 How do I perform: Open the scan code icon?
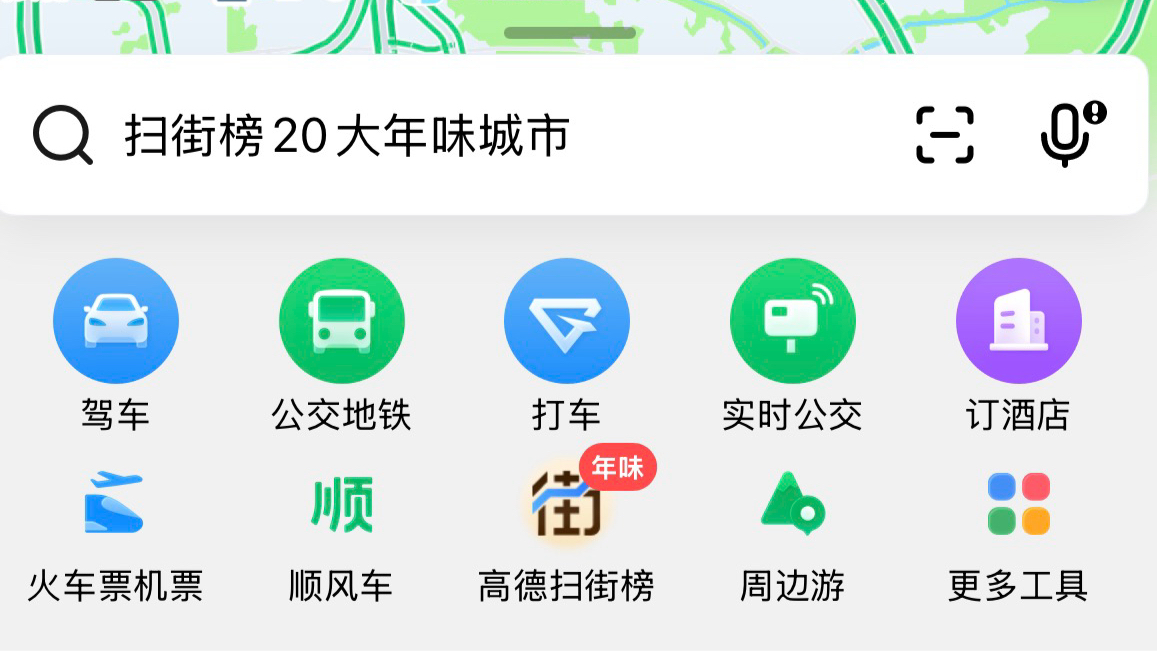pyautogui.click(x=944, y=134)
